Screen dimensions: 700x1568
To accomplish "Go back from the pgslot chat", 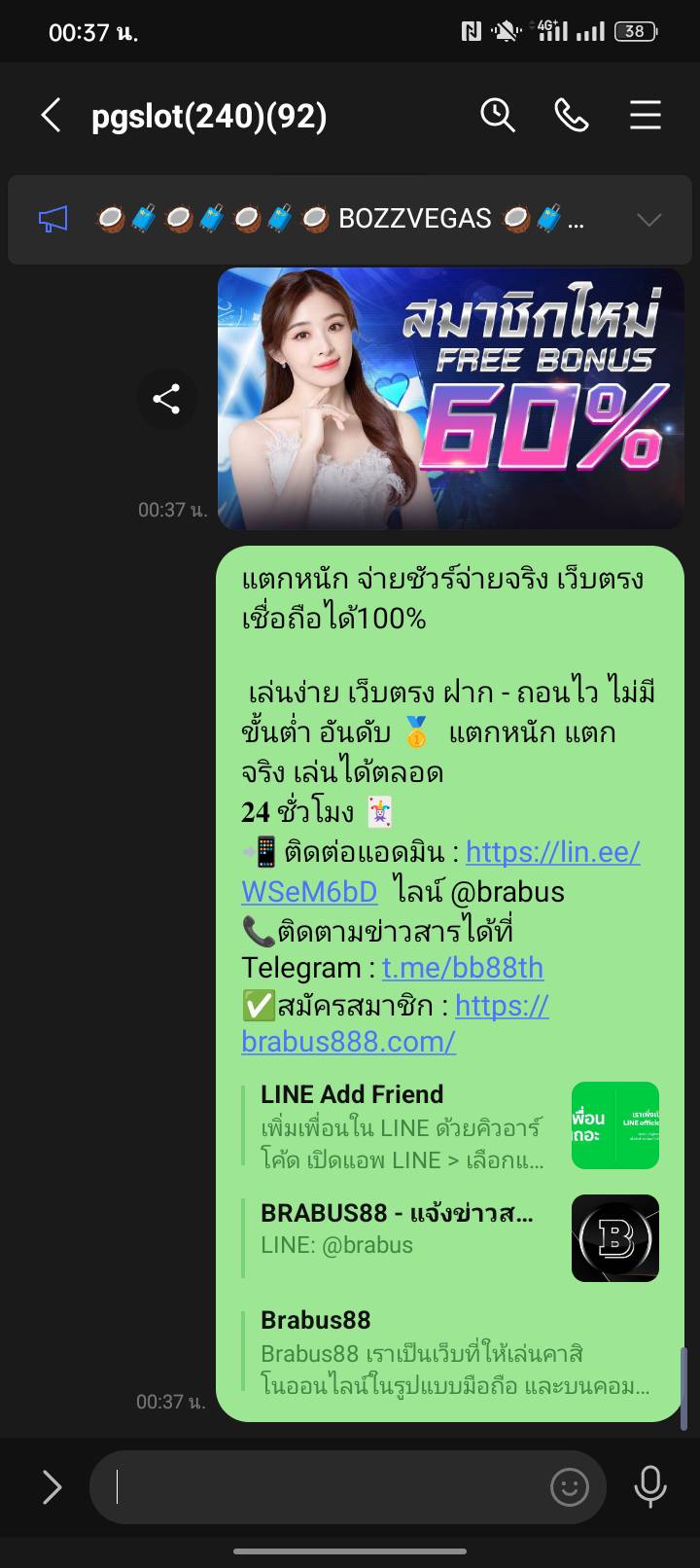I will [x=51, y=116].
